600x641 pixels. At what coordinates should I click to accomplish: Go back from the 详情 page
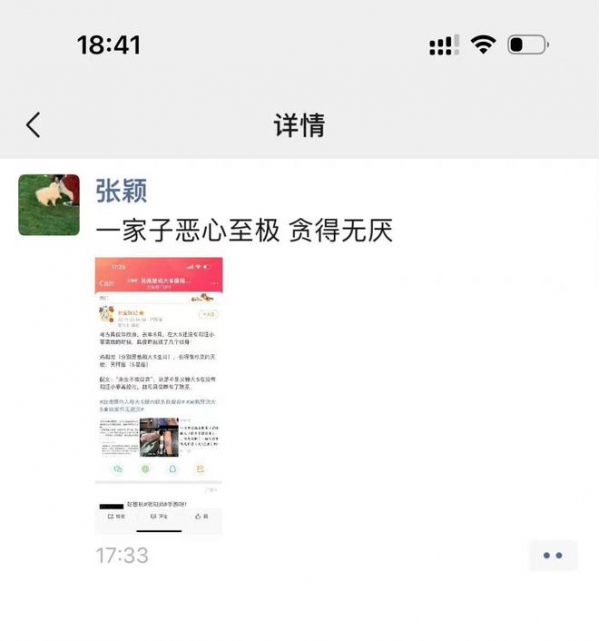(x=34, y=125)
